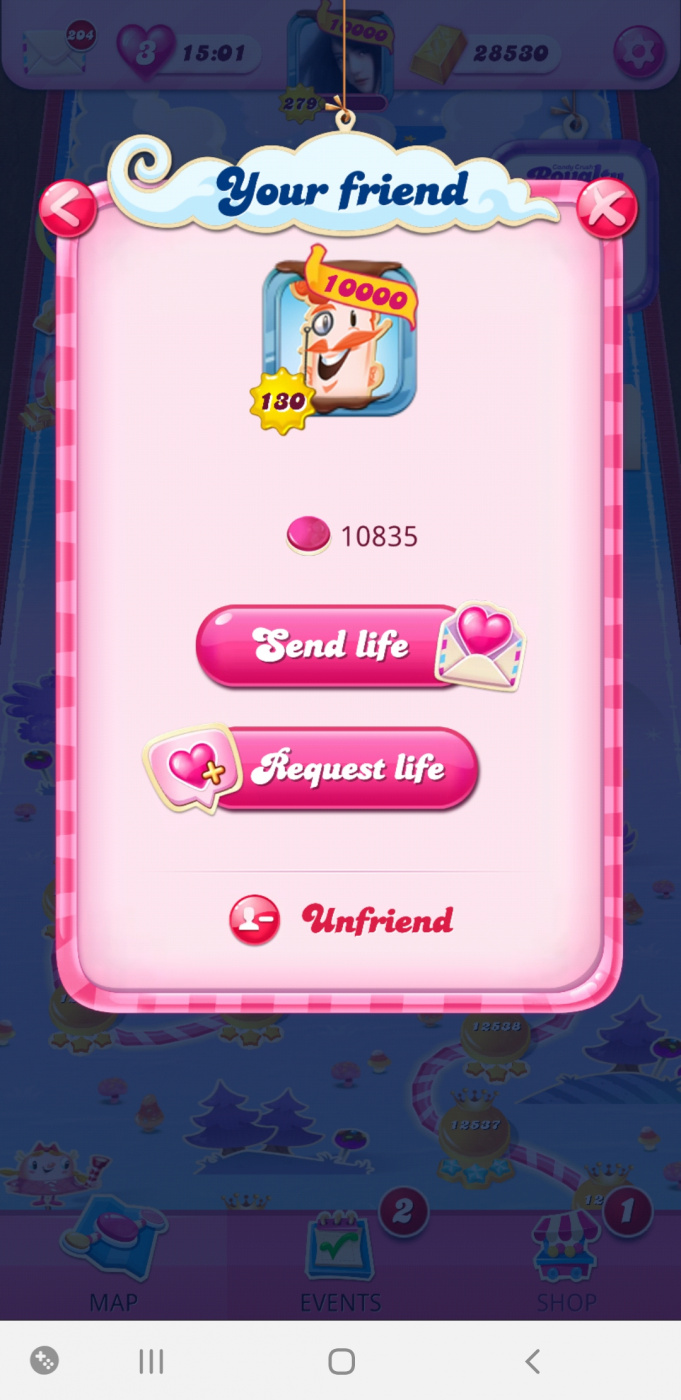Close the Your friend dialog

[607, 209]
